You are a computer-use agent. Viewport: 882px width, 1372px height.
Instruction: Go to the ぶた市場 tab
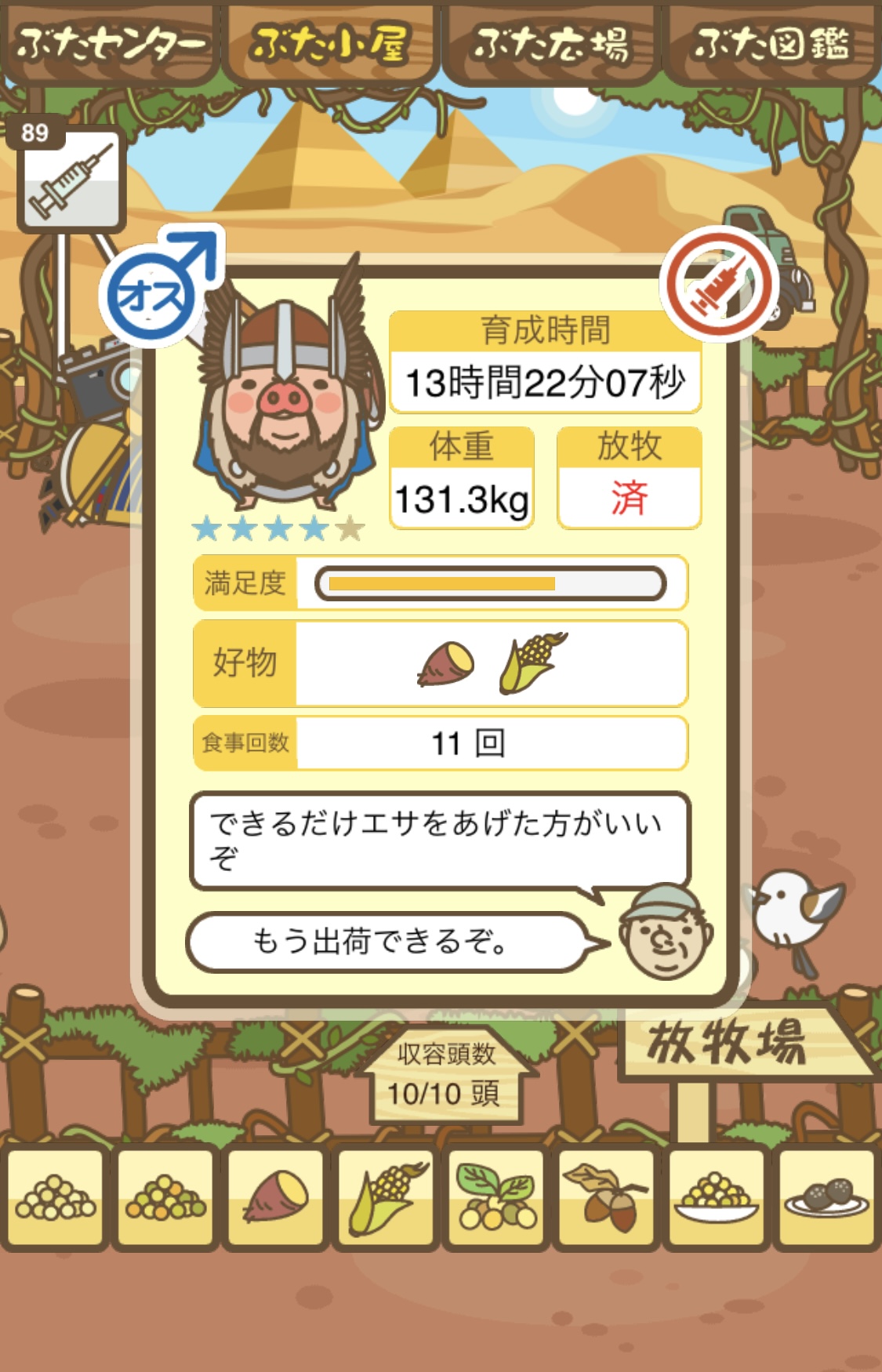click(551, 43)
